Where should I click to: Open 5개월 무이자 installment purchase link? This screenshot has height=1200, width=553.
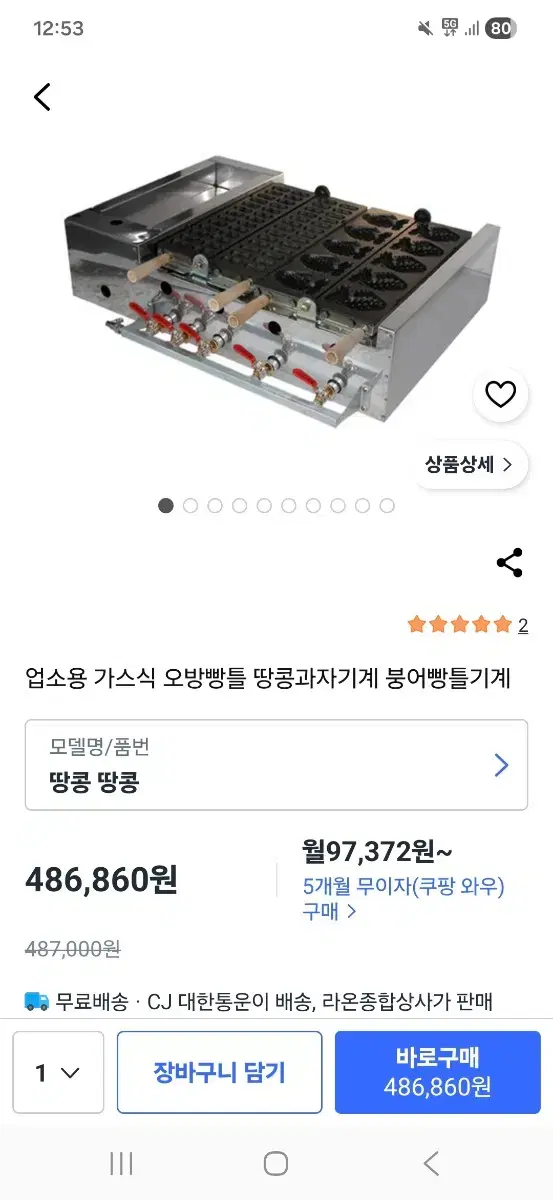[x=403, y=898]
